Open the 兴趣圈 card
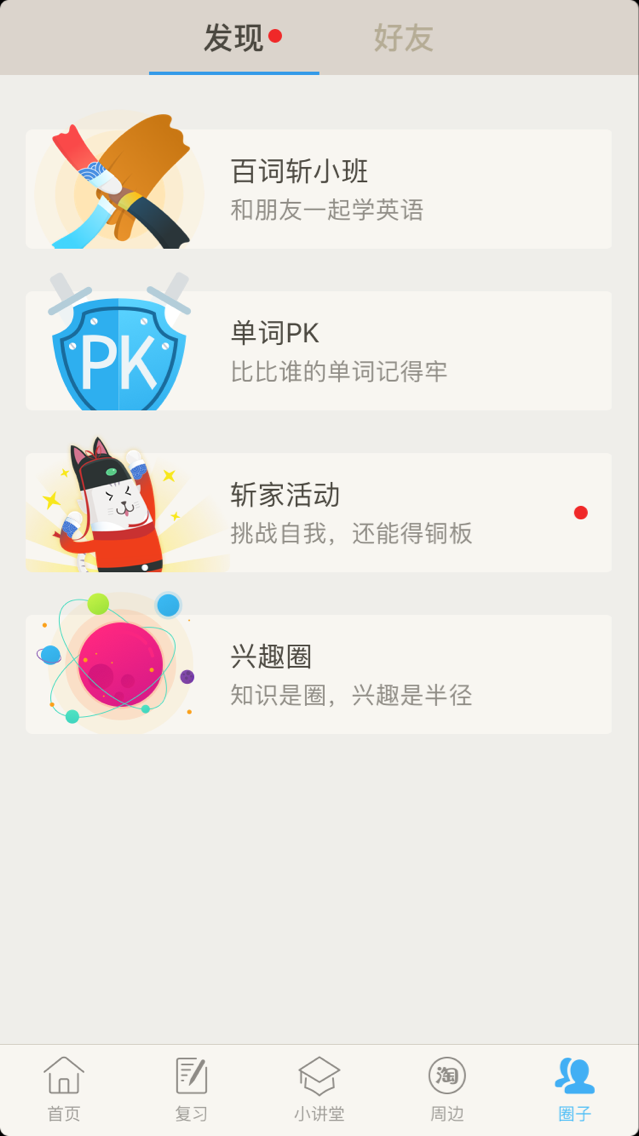Screen dimensions: 639x1136 (x=319, y=675)
